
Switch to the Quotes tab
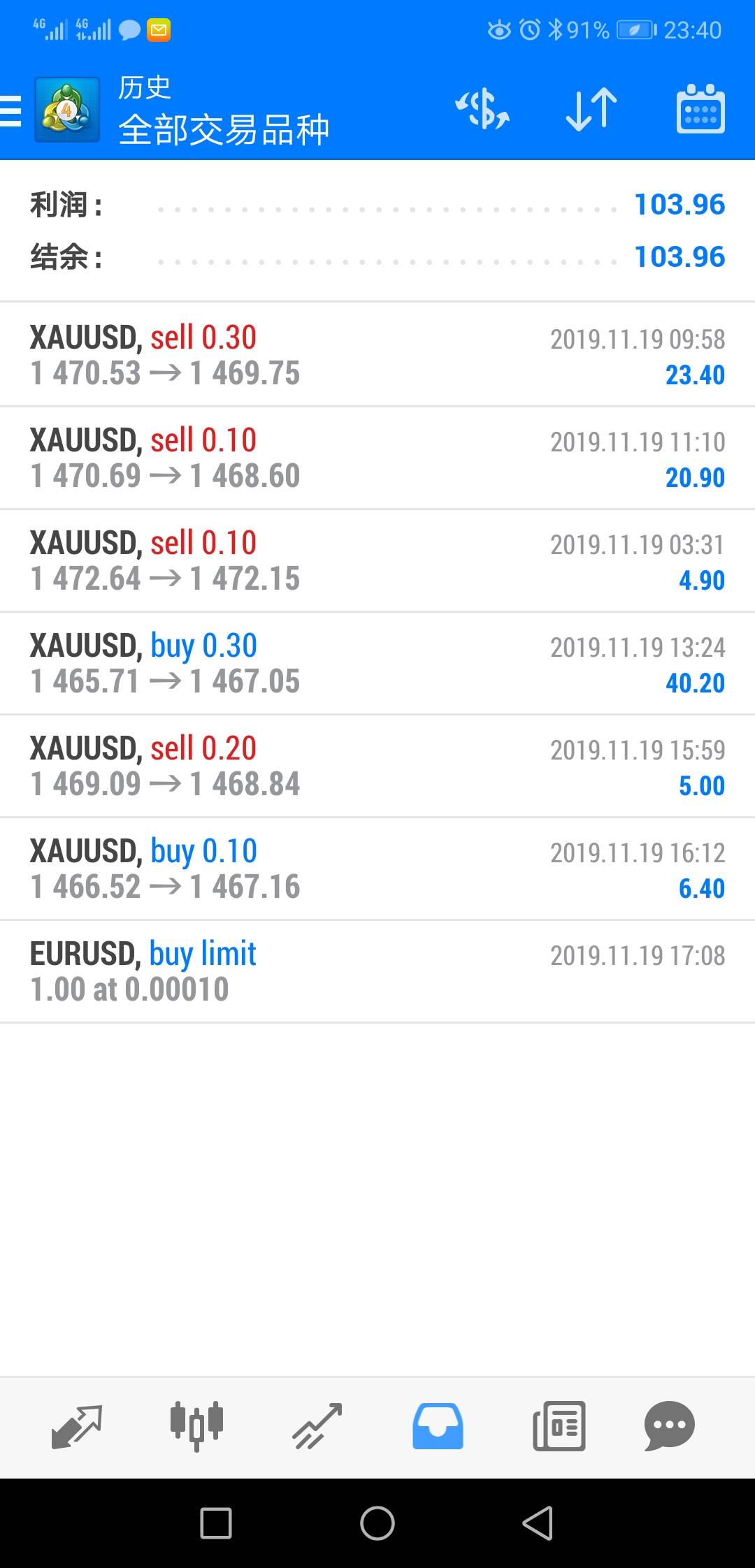77,1425
